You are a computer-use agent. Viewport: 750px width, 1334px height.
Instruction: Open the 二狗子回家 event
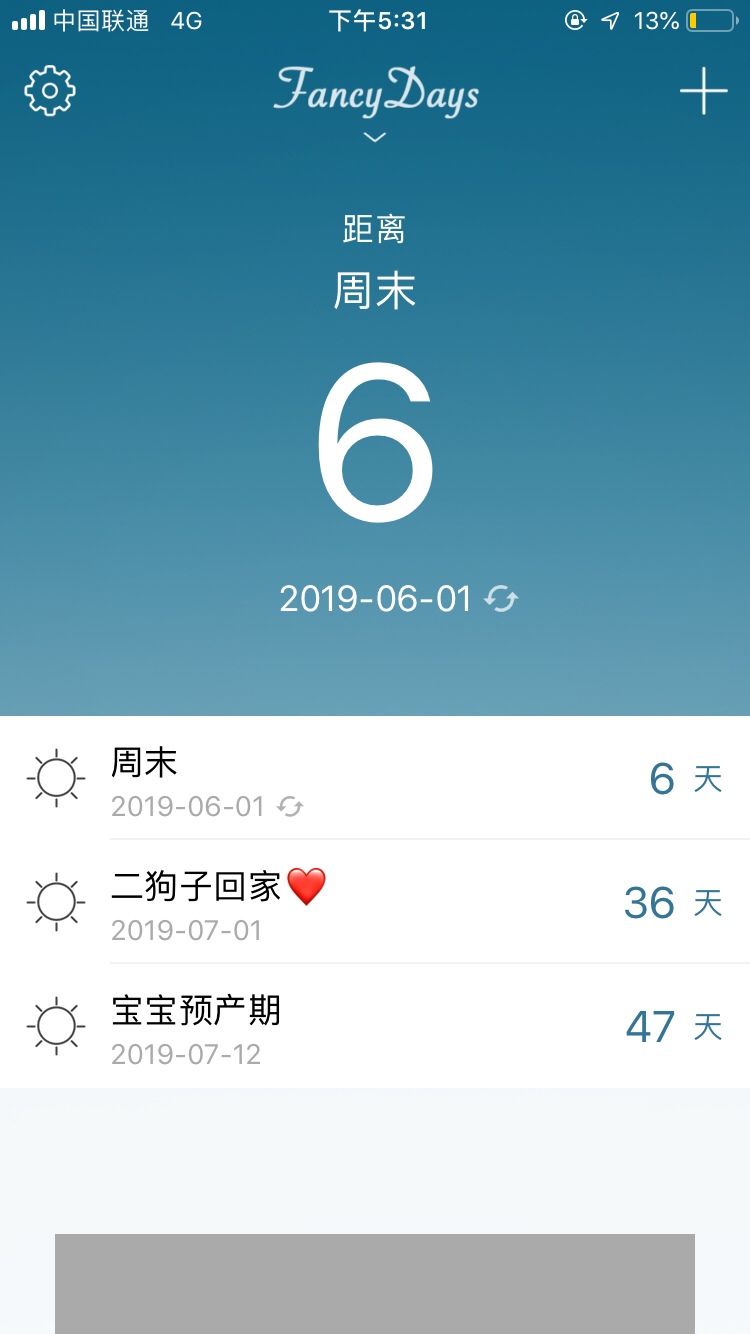click(375, 903)
